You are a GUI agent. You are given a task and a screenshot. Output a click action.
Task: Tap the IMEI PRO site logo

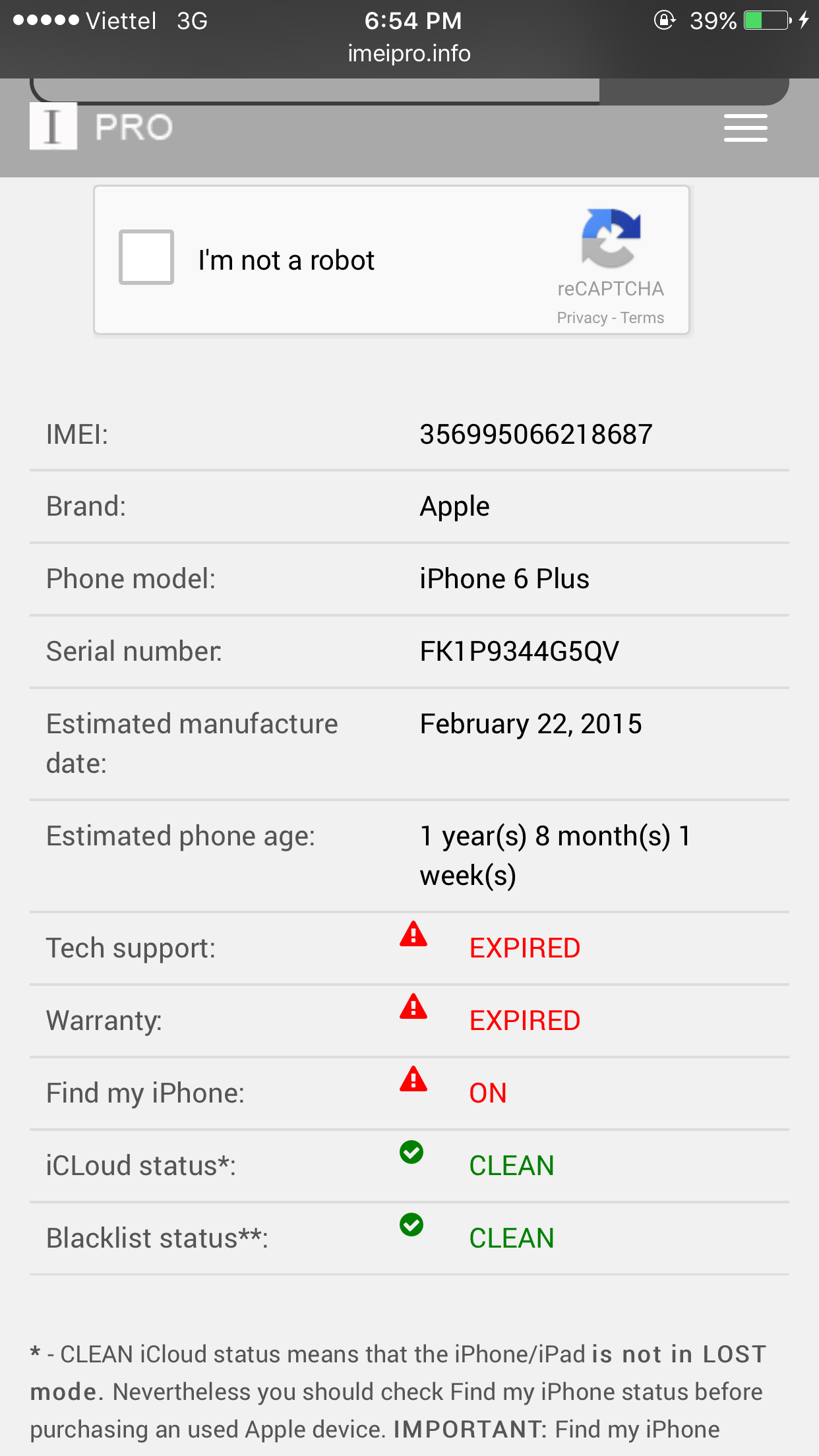(102, 127)
